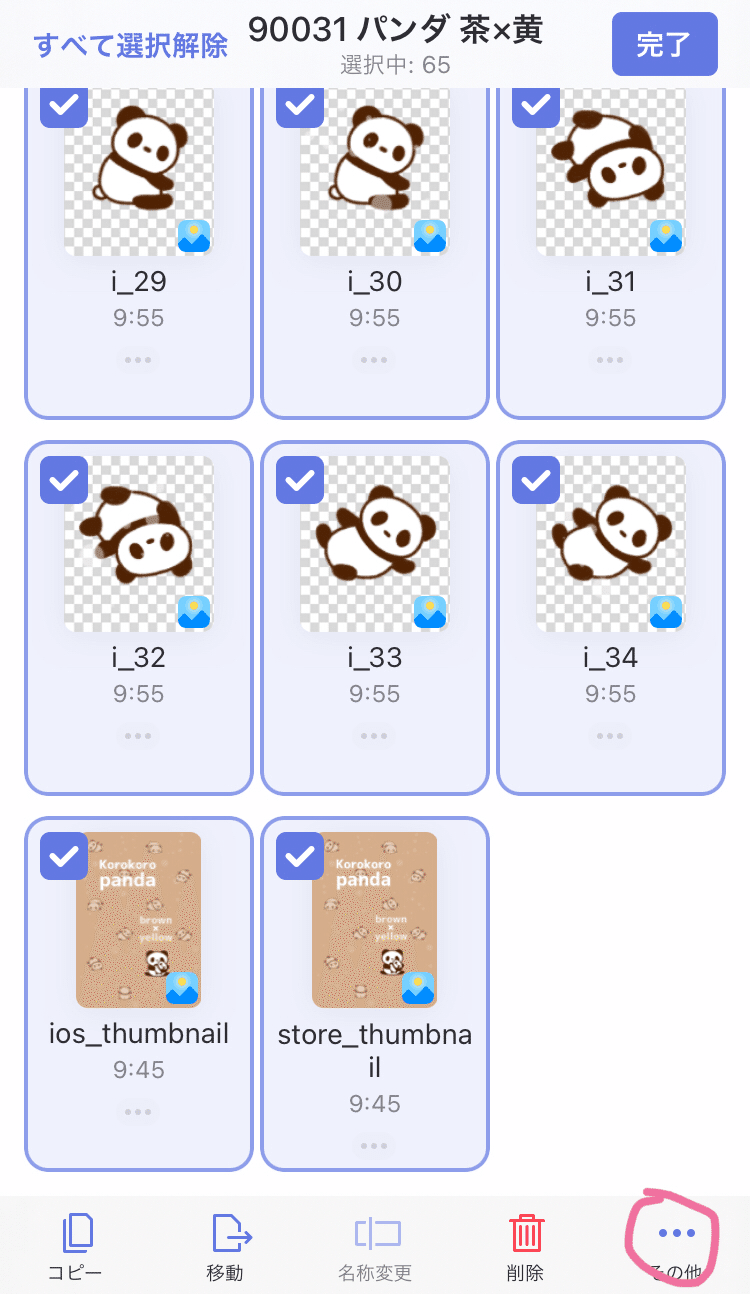Select the i_33 image tile
The height and width of the screenshot is (1294, 750).
[375, 618]
